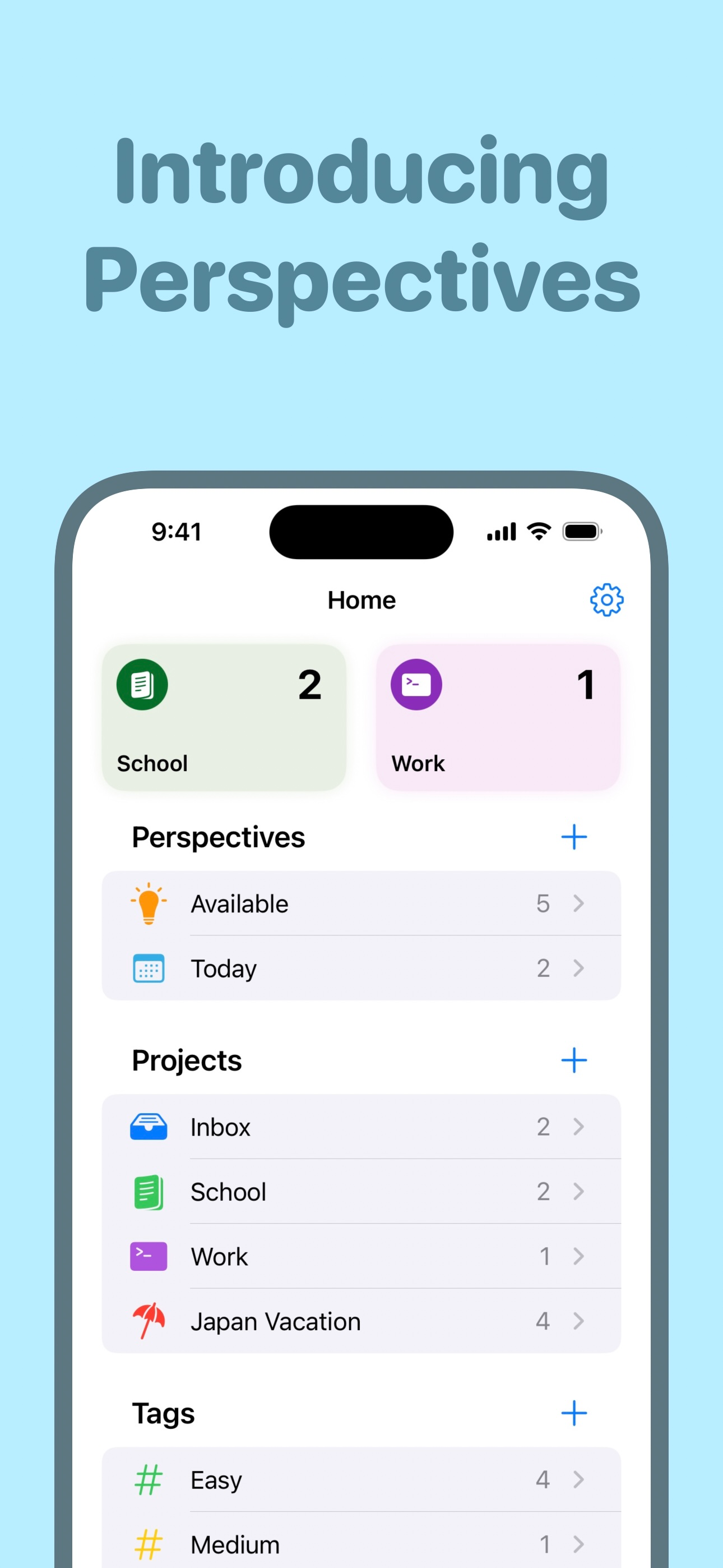Select the green School project icon
Image resolution: width=723 pixels, height=1568 pixels.
click(x=148, y=1192)
